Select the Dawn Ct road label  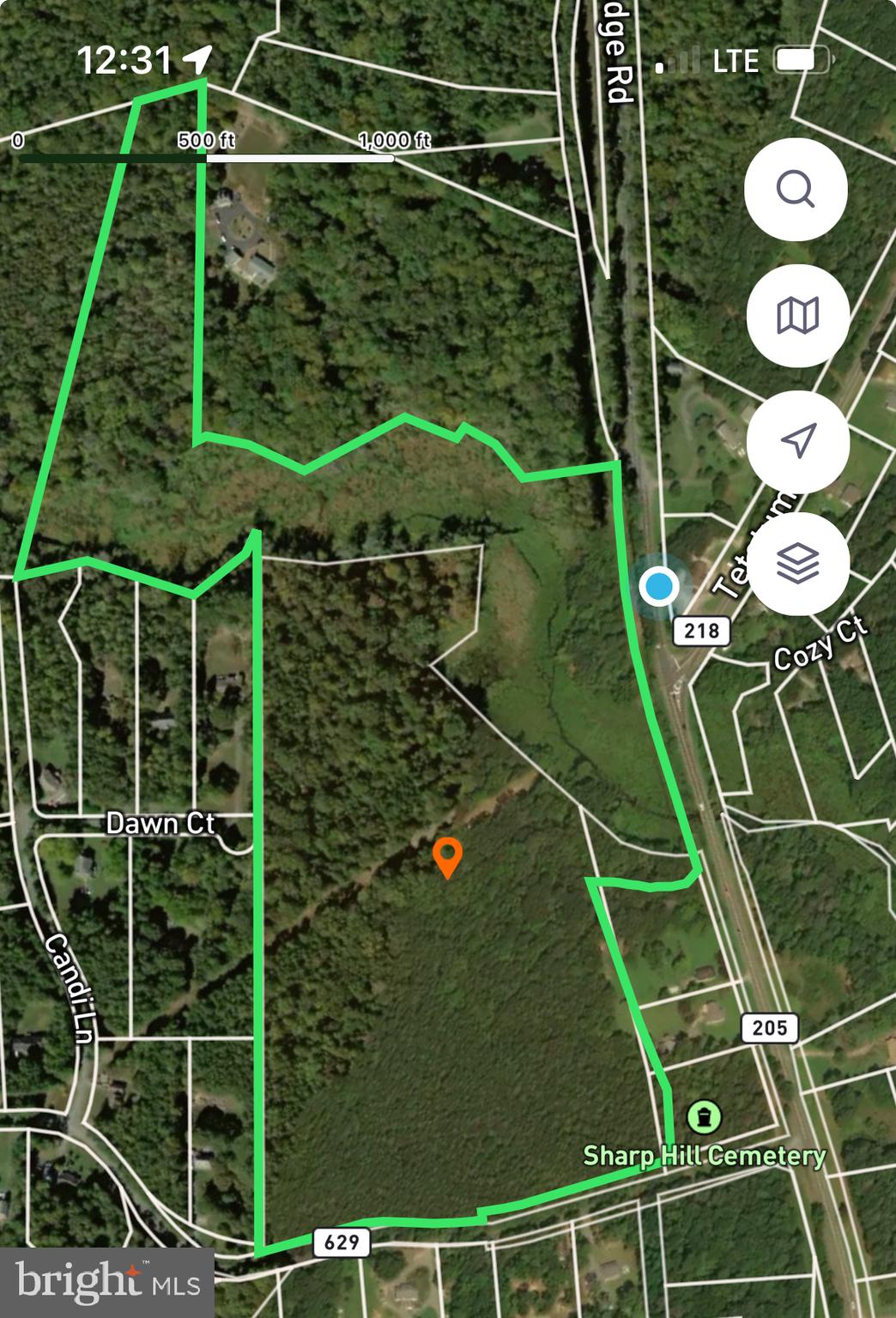[162, 823]
